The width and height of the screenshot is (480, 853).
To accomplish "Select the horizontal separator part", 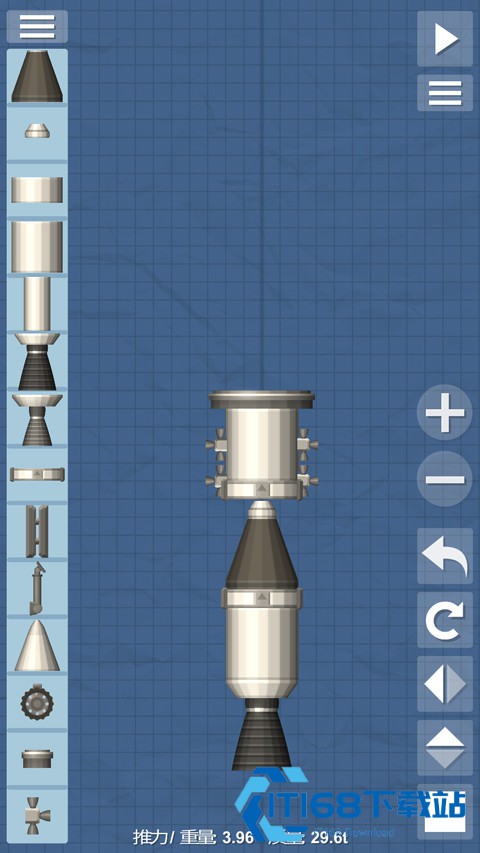I will 37,474.
